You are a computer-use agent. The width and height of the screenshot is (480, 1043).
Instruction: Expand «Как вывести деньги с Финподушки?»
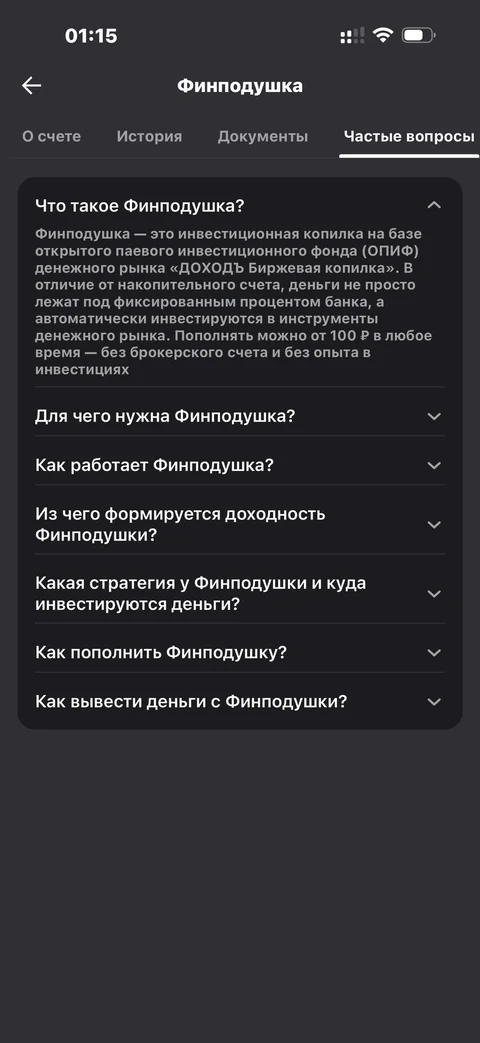pos(239,702)
